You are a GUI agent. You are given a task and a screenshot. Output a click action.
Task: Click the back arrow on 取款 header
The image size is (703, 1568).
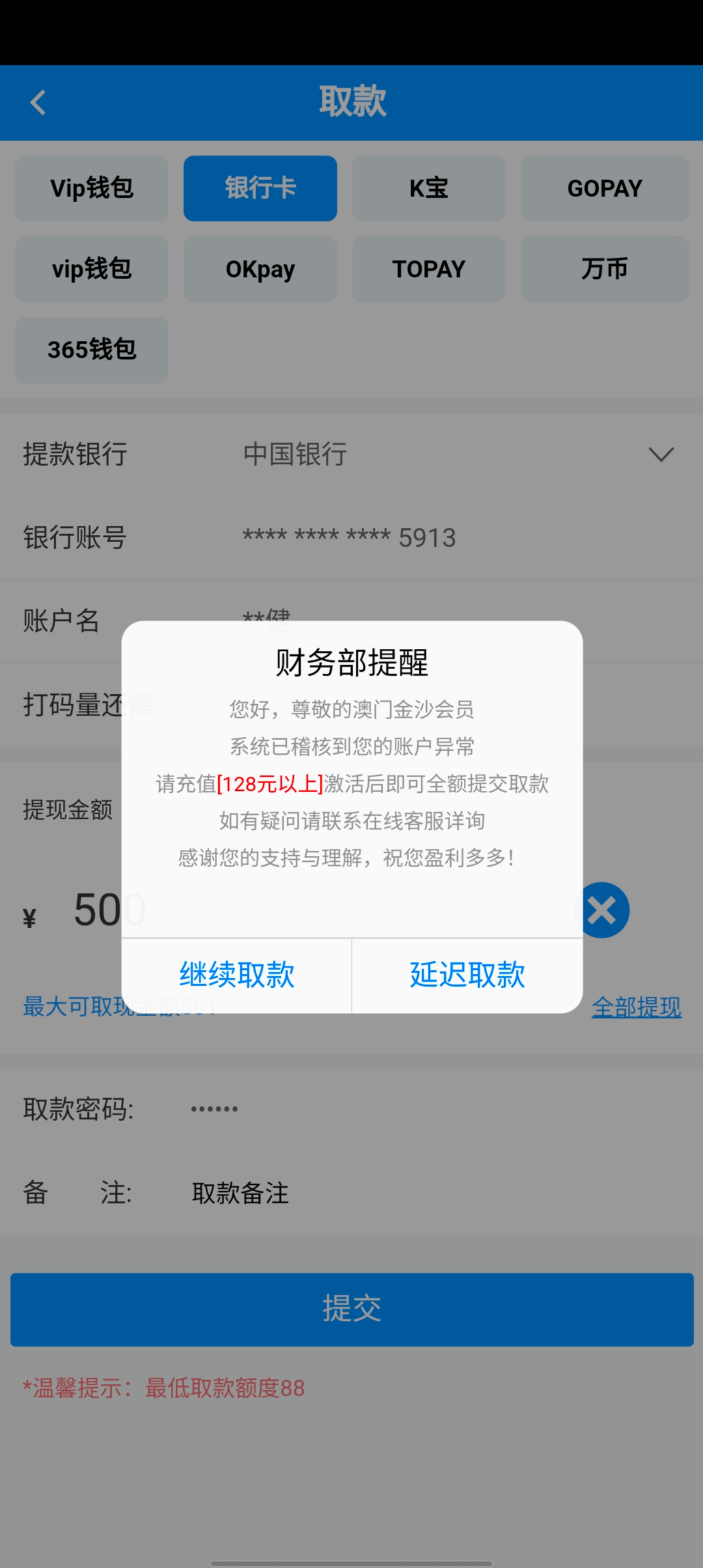tap(37, 103)
